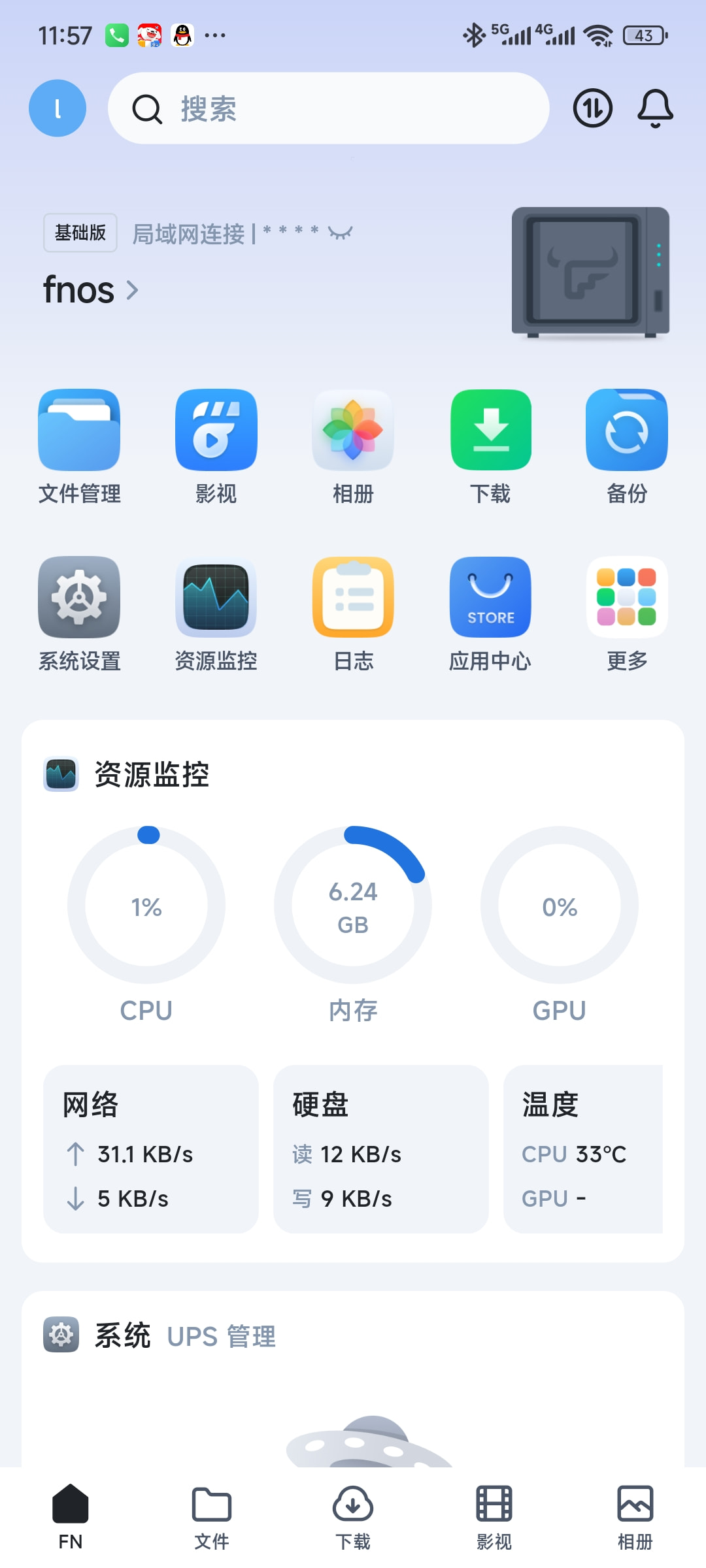Switch to the 相册 bottom tab
Image resolution: width=706 pixels, height=1568 pixels.
pyautogui.click(x=635, y=1518)
